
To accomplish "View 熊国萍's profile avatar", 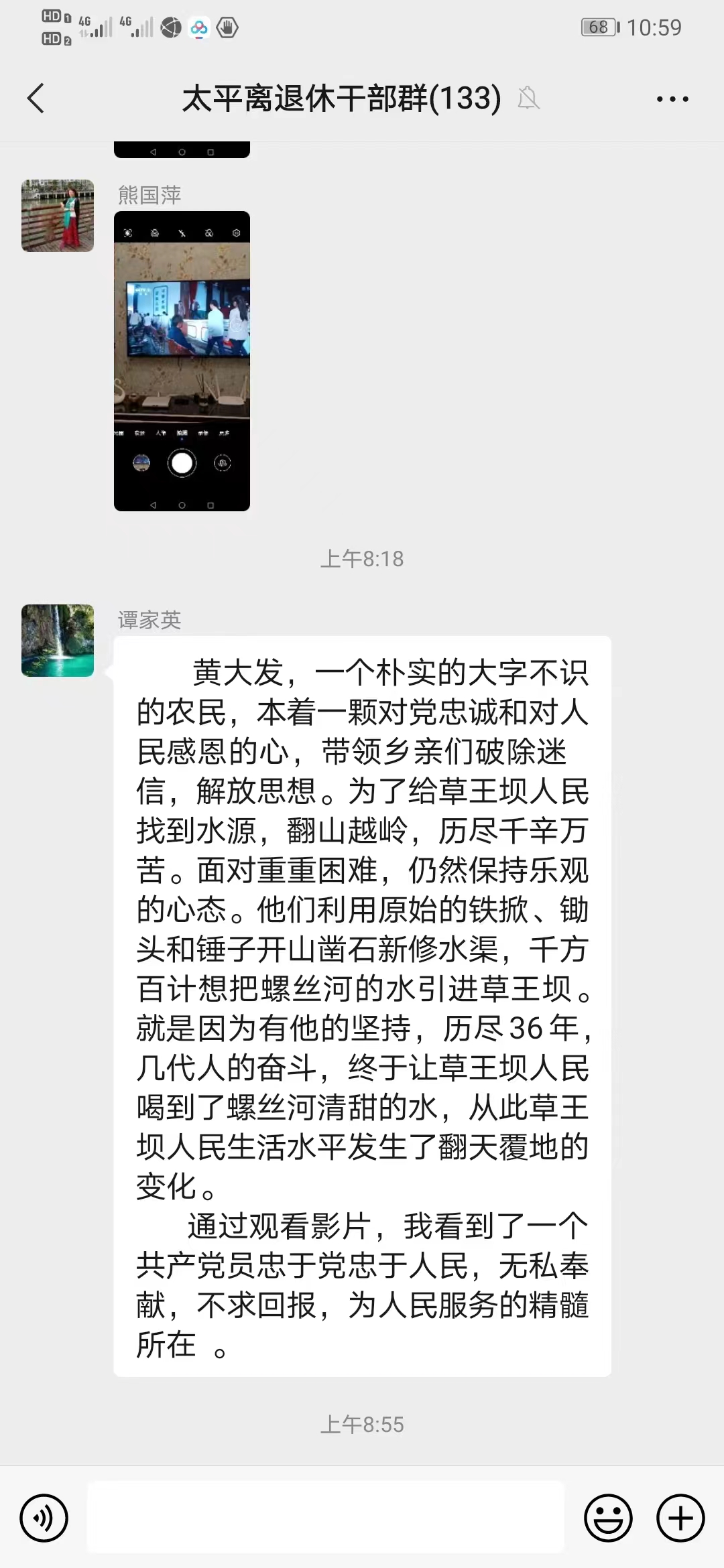I will coord(58,216).
